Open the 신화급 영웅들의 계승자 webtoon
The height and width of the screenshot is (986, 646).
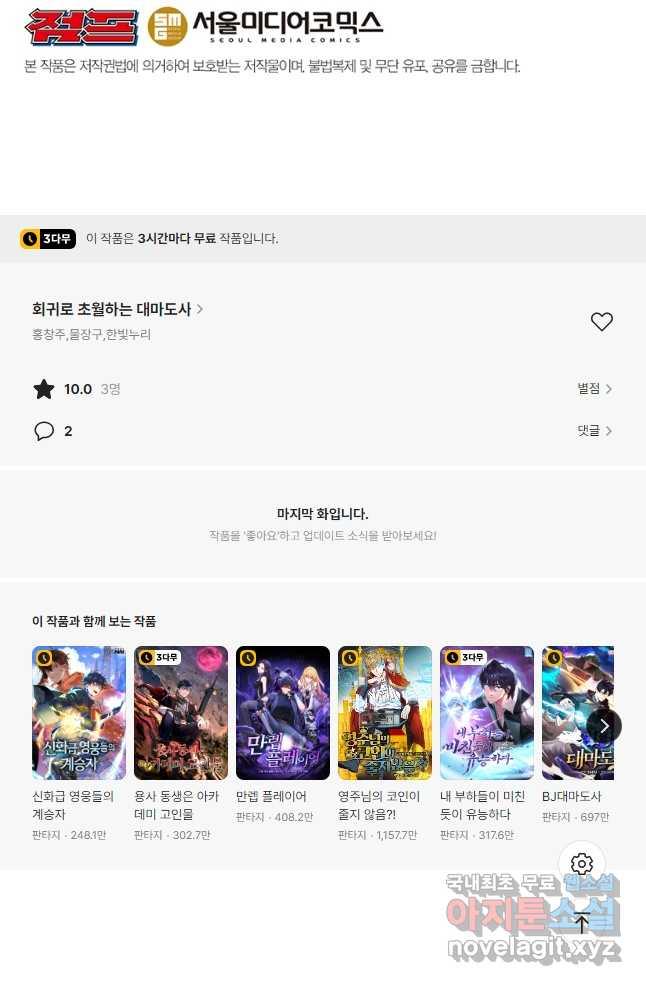[79, 713]
